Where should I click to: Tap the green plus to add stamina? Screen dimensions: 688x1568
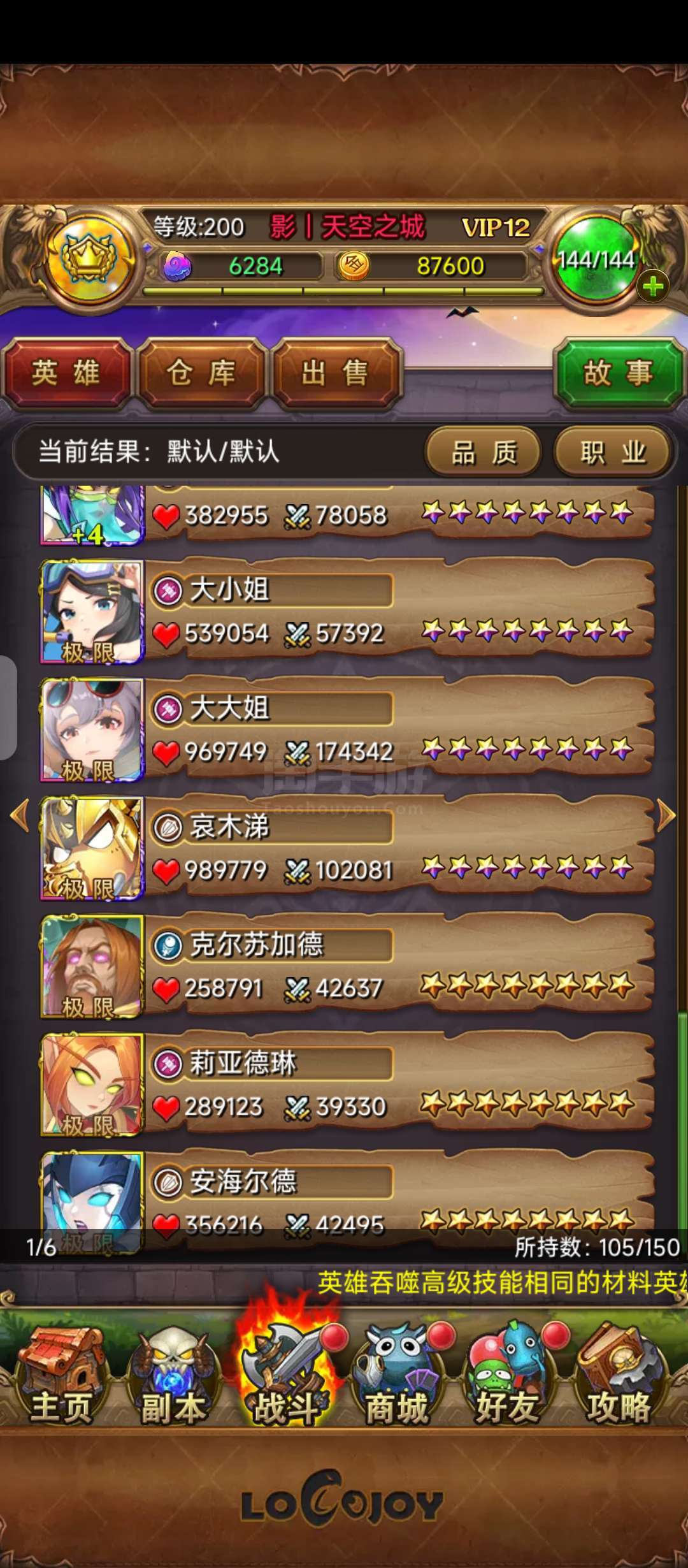(x=653, y=286)
